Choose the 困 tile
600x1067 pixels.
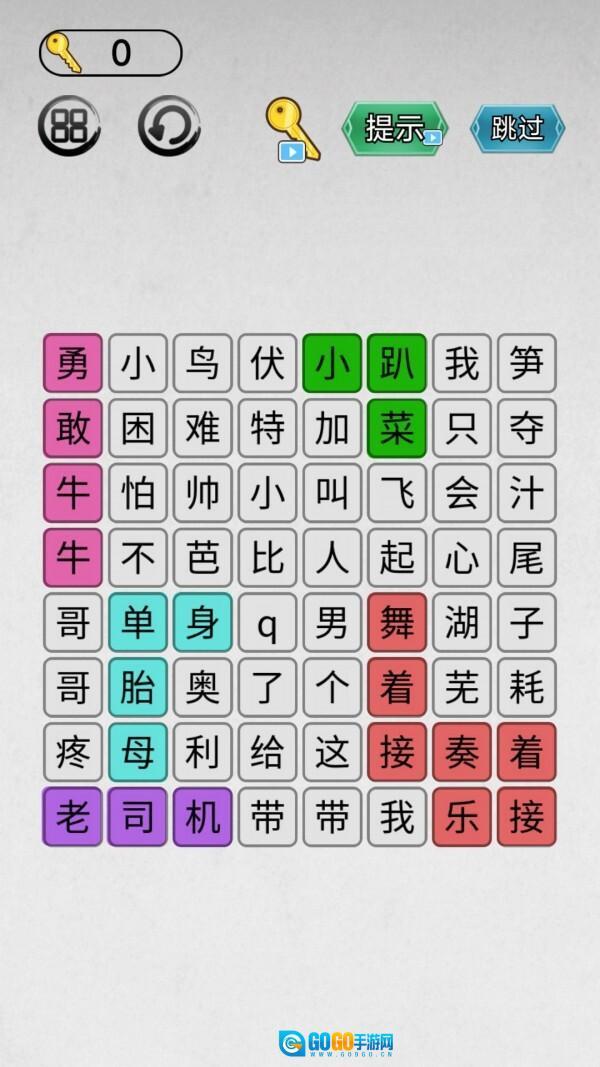(x=138, y=428)
